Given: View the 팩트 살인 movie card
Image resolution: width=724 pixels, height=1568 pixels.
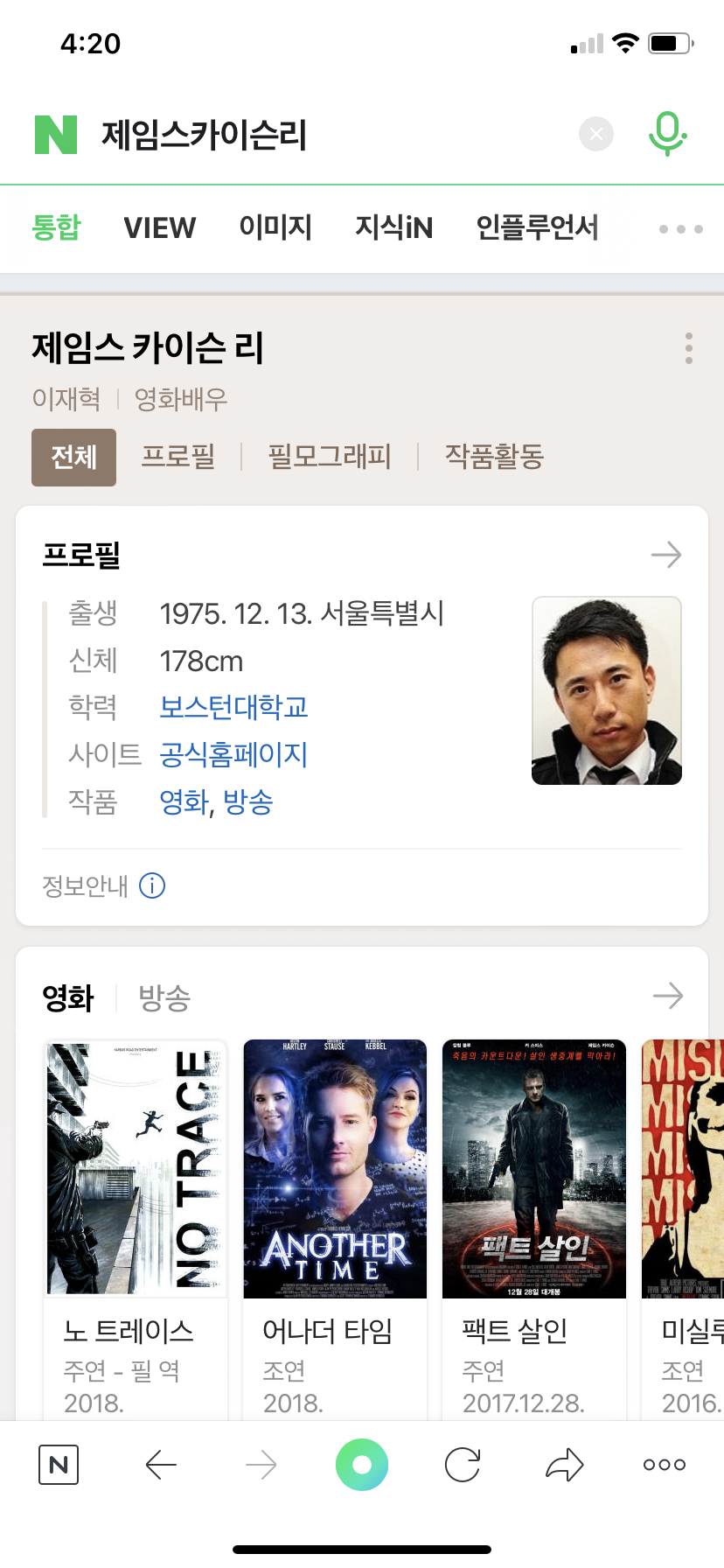Looking at the screenshot, I should (533, 1225).
